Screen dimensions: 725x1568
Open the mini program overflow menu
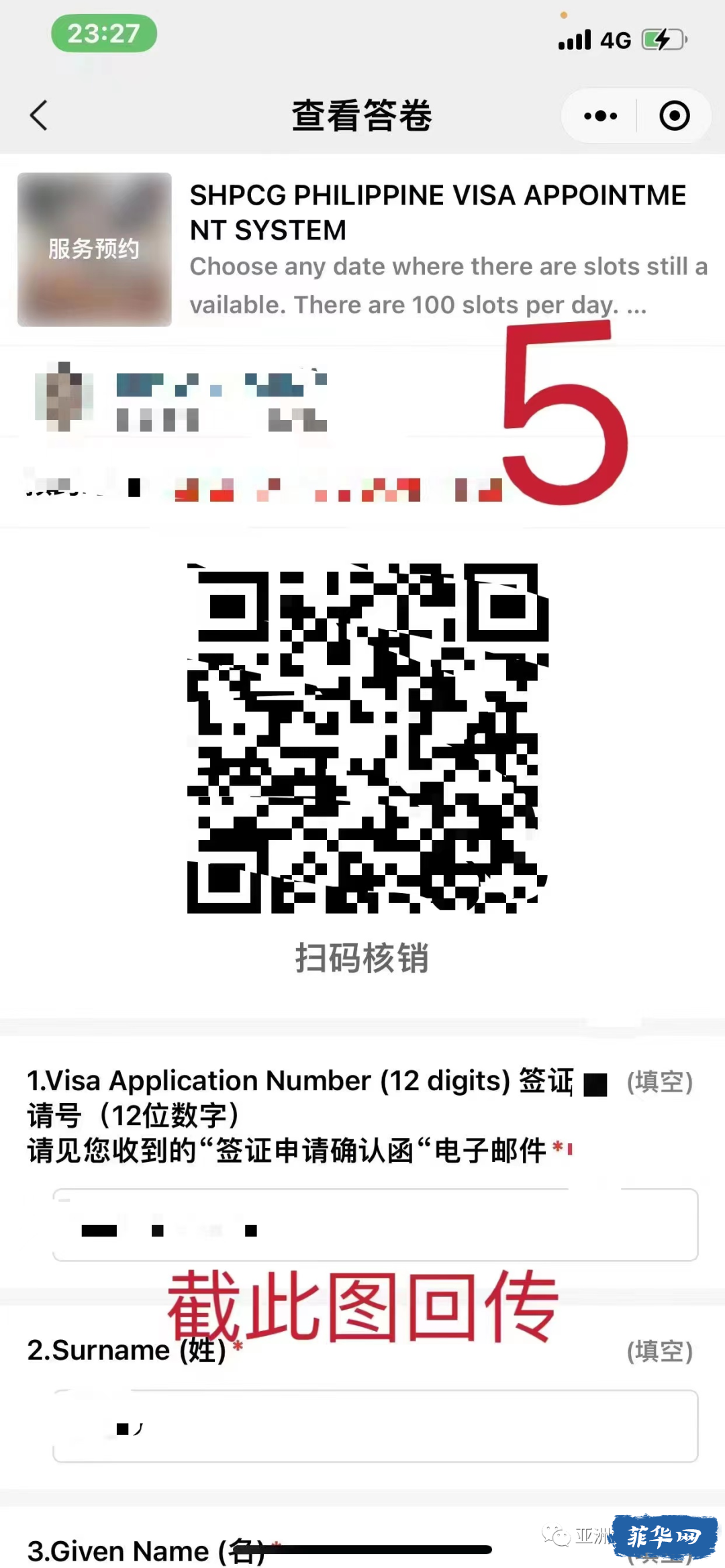600,116
